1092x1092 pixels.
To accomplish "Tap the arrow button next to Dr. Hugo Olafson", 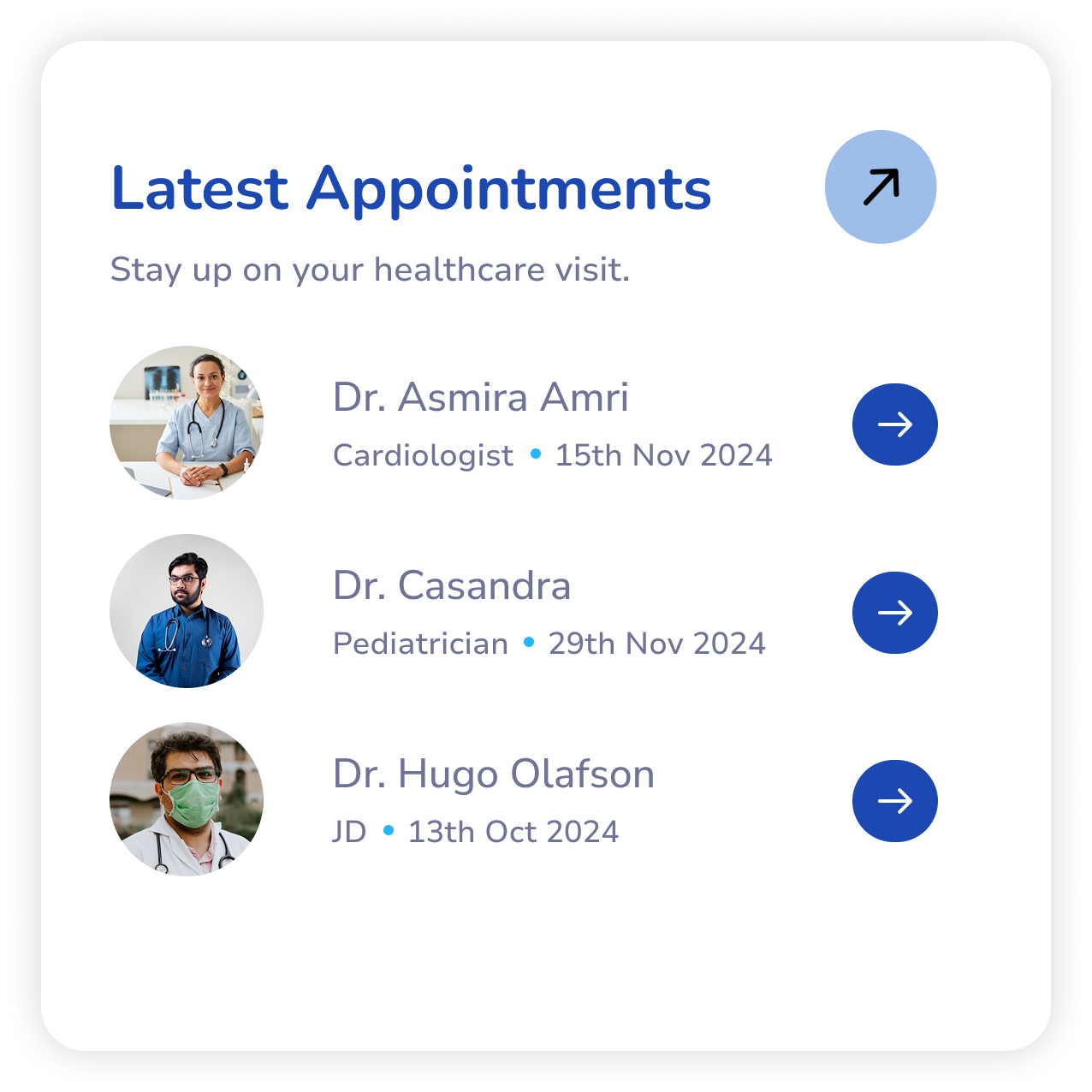I will 894,801.
